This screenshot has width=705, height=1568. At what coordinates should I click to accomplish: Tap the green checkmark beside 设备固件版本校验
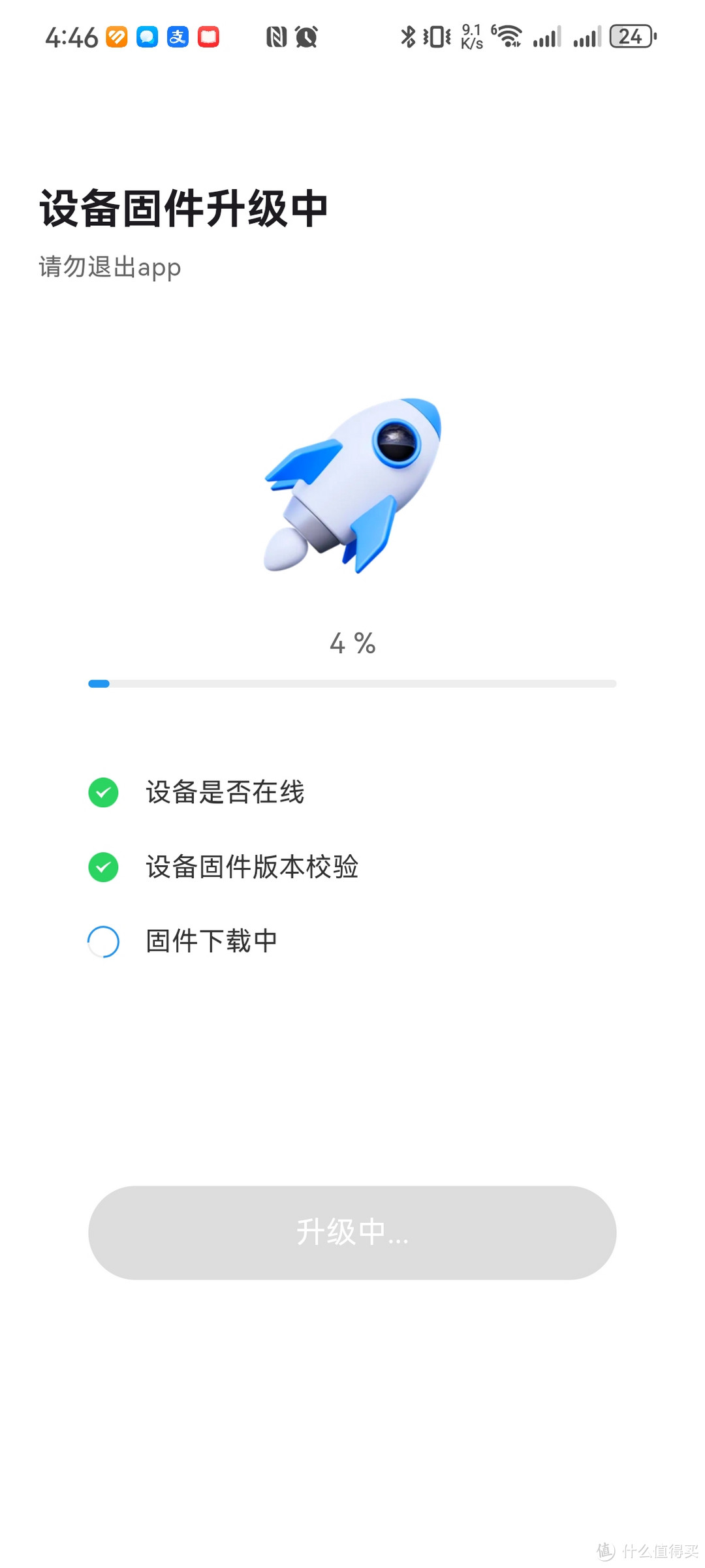[102, 867]
